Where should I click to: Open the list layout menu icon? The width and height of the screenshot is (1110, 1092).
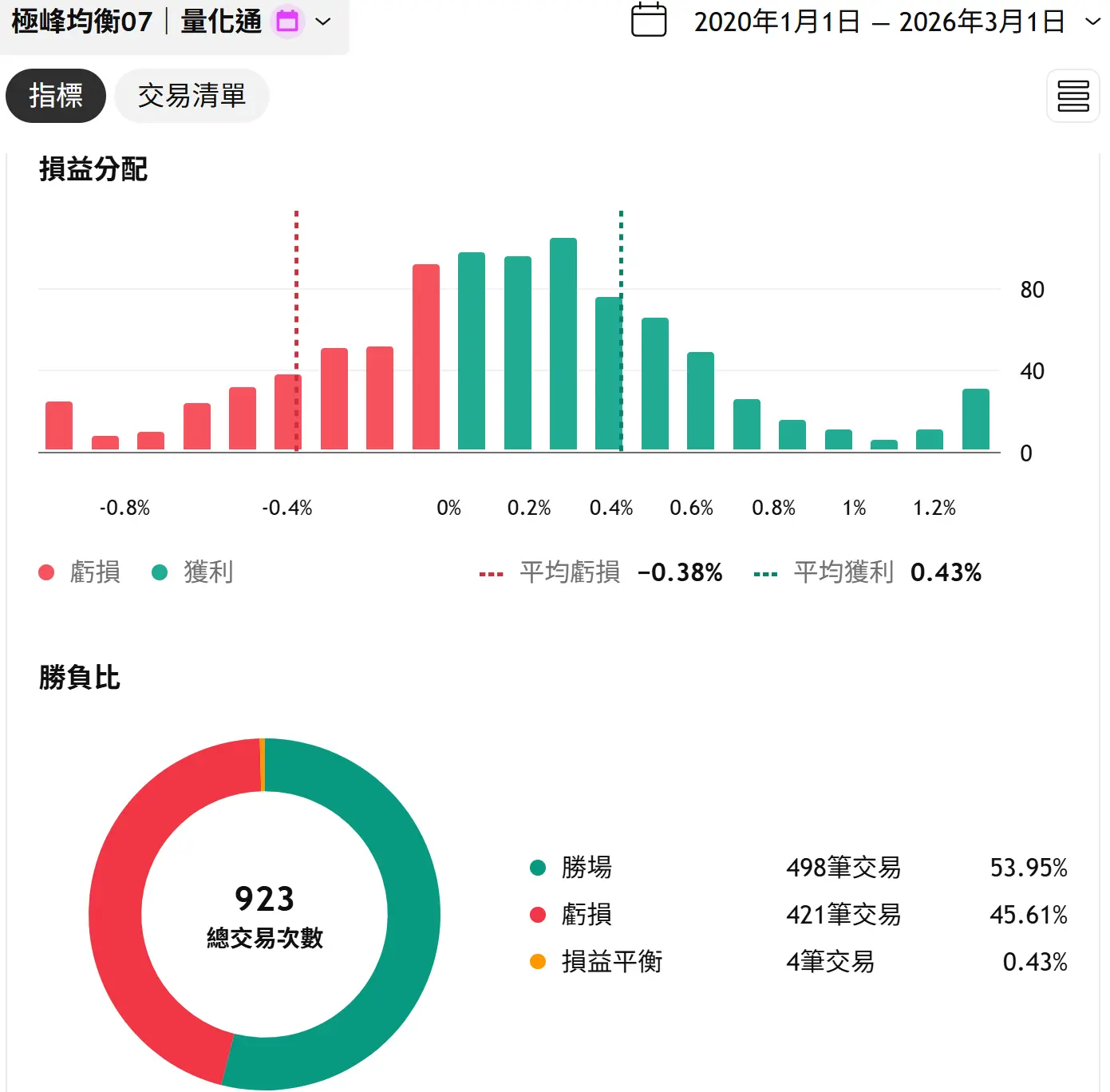click(1072, 96)
